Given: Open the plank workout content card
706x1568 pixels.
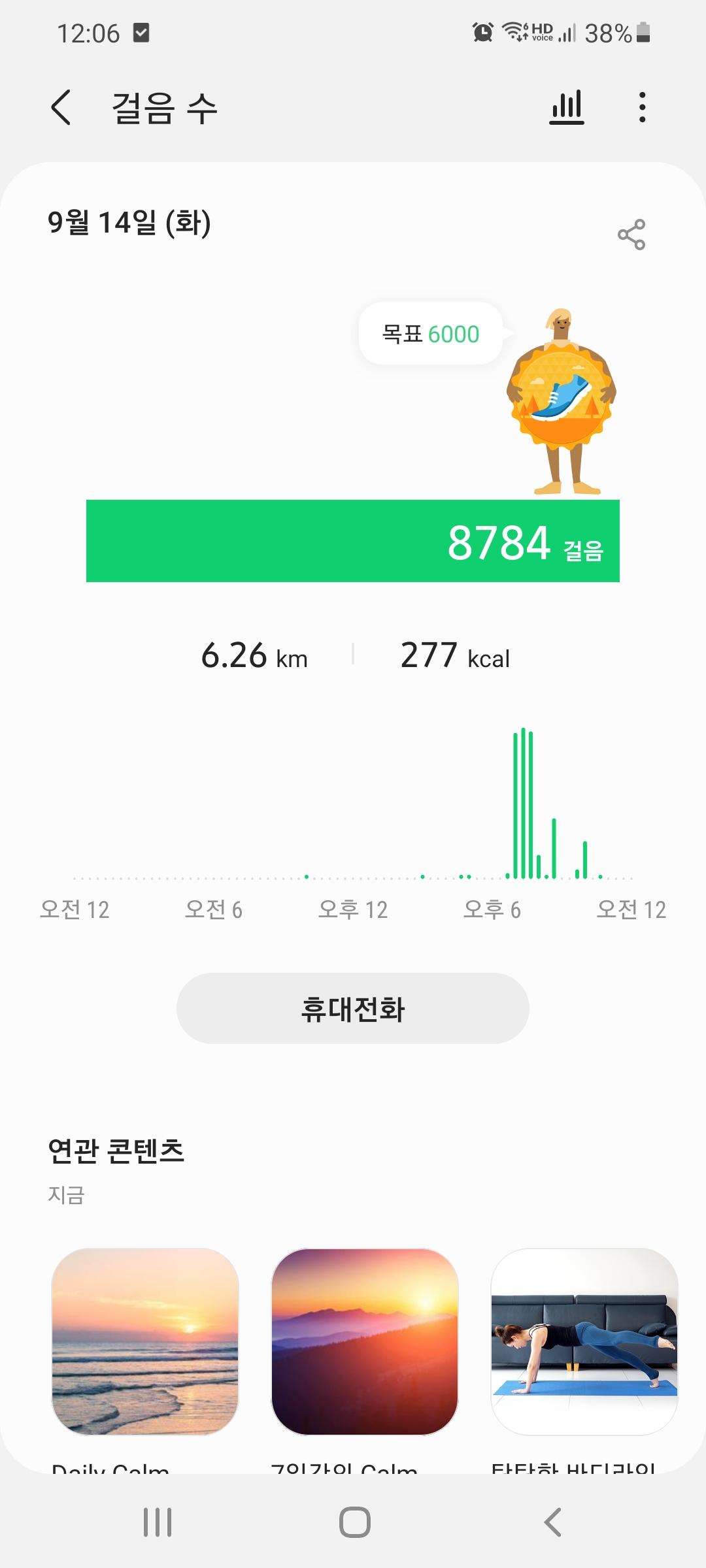Looking at the screenshot, I should pos(584,1341).
